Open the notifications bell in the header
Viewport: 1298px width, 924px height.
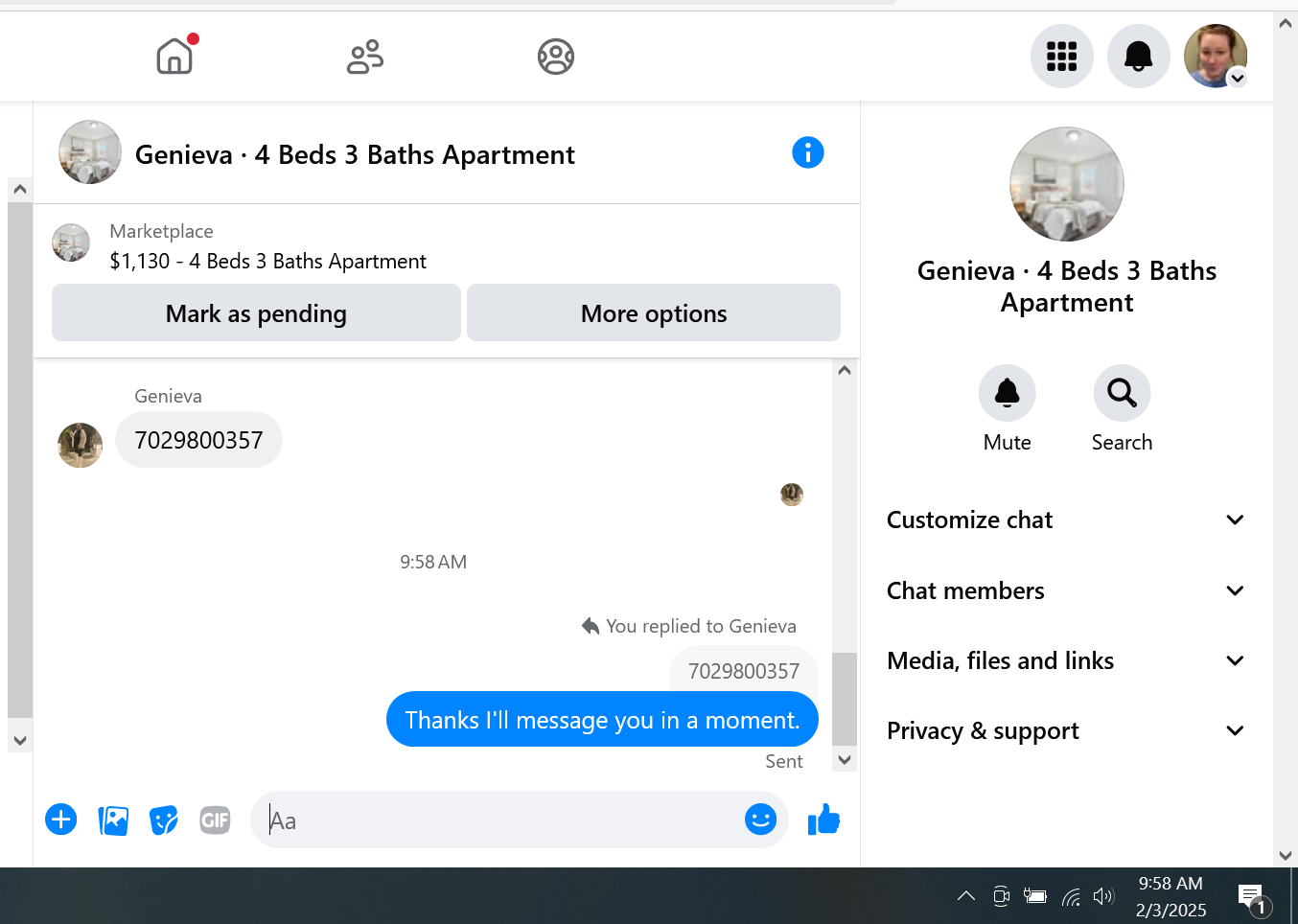pos(1138,57)
